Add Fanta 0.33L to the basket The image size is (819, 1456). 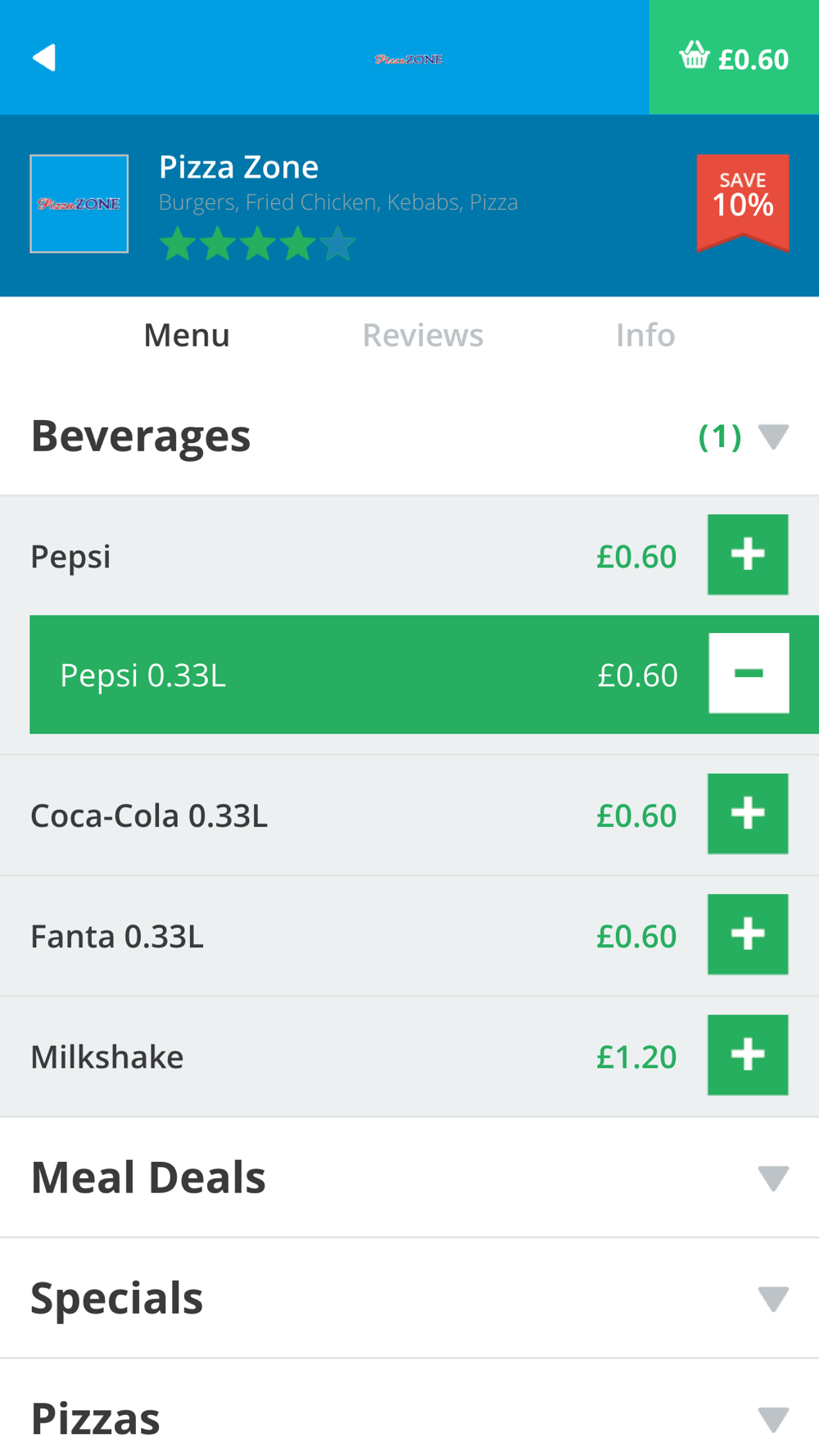748,934
